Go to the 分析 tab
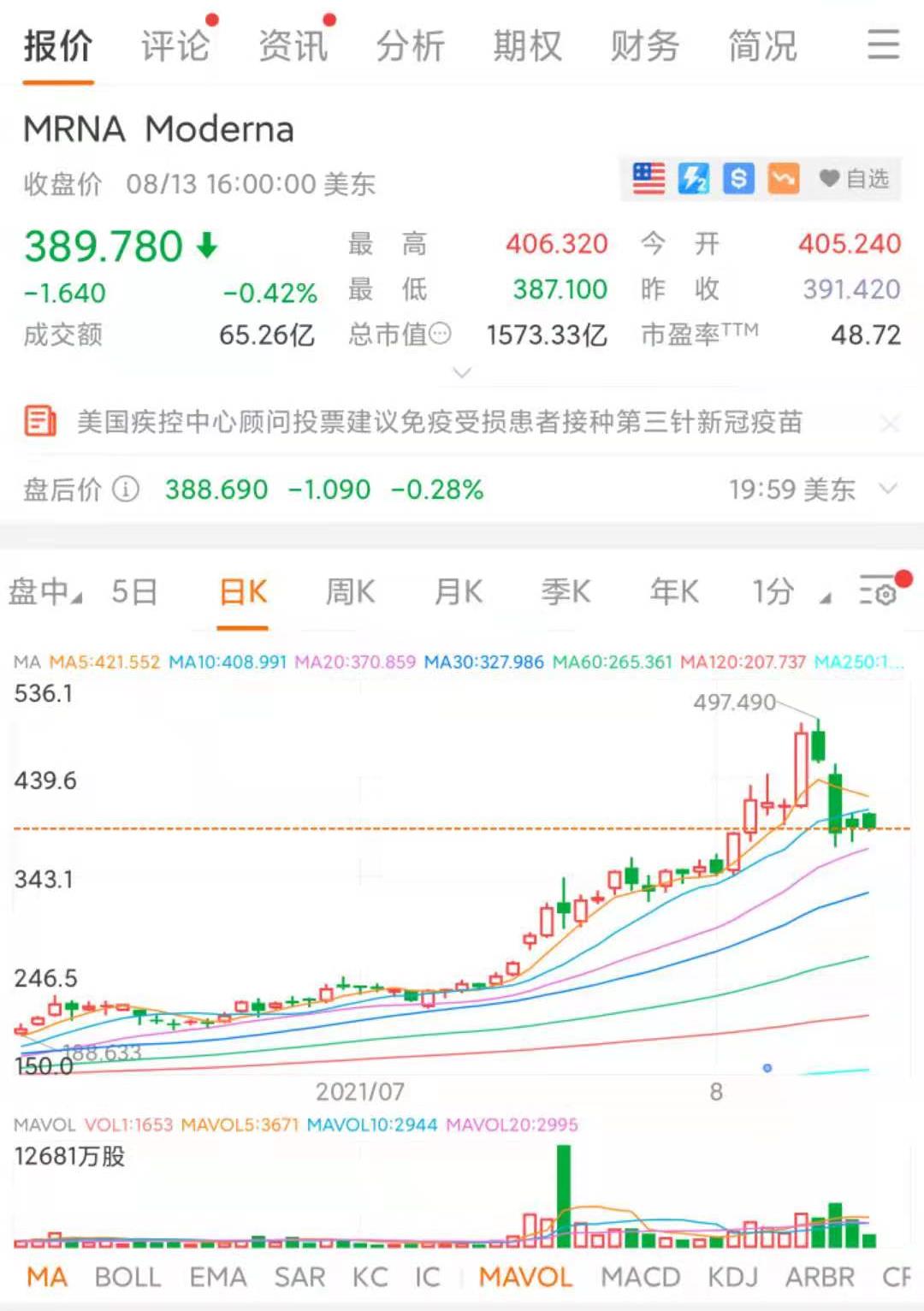This screenshot has height=1311, width=924. pyautogui.click(x=410, y=46)
